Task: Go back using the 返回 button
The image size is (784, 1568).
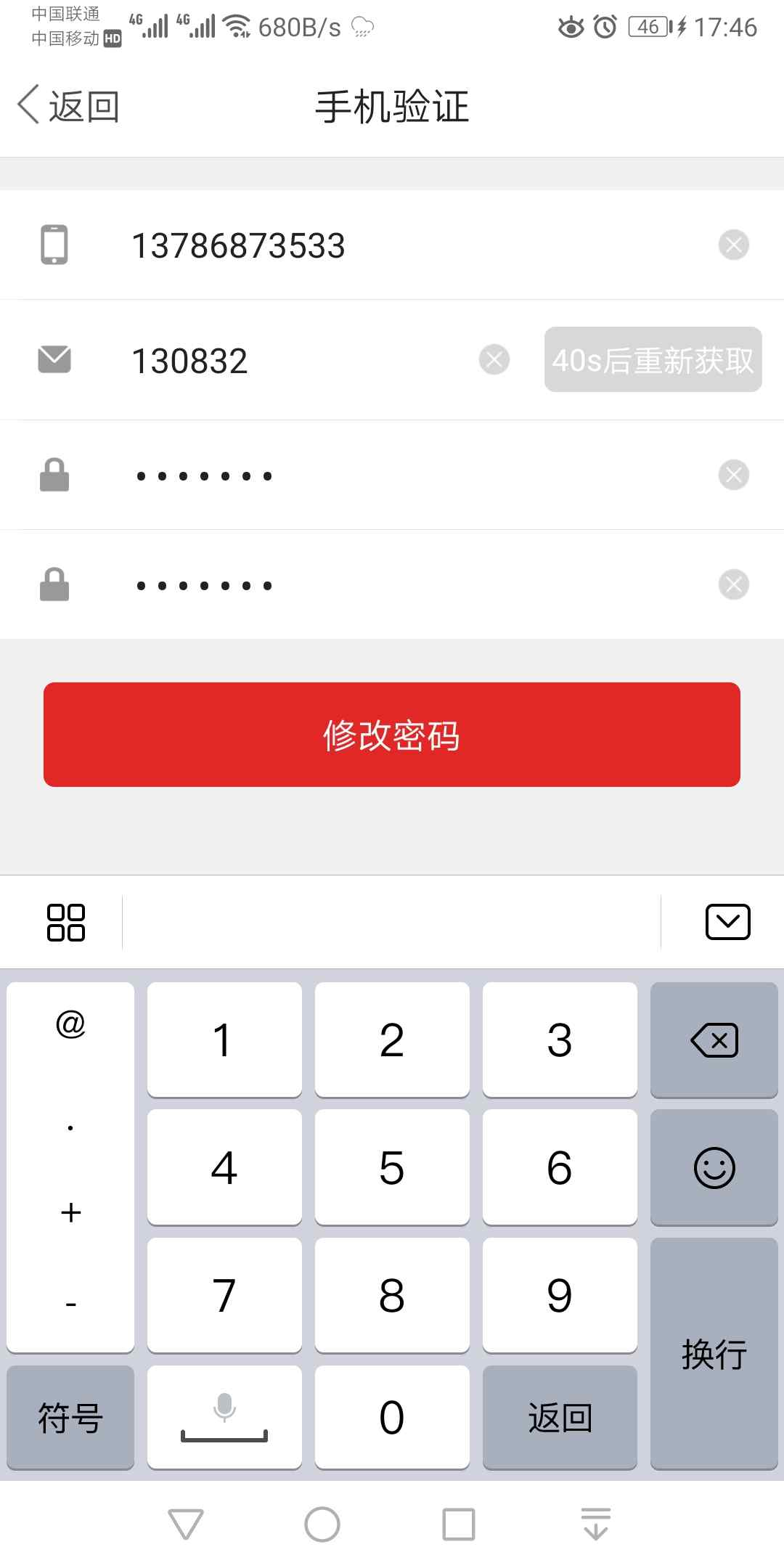Action: pos(69,107)
